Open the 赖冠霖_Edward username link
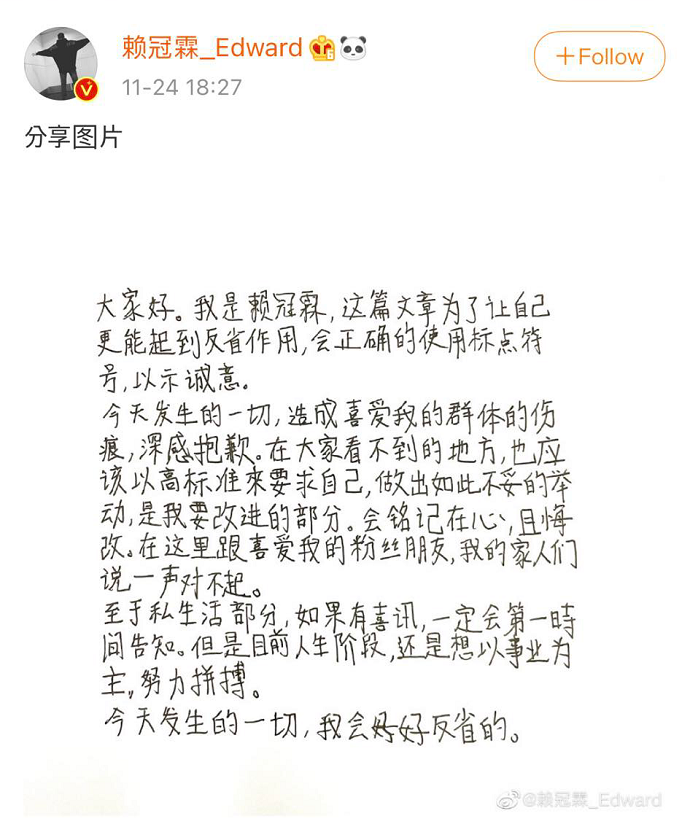 [x=212, y=47]
